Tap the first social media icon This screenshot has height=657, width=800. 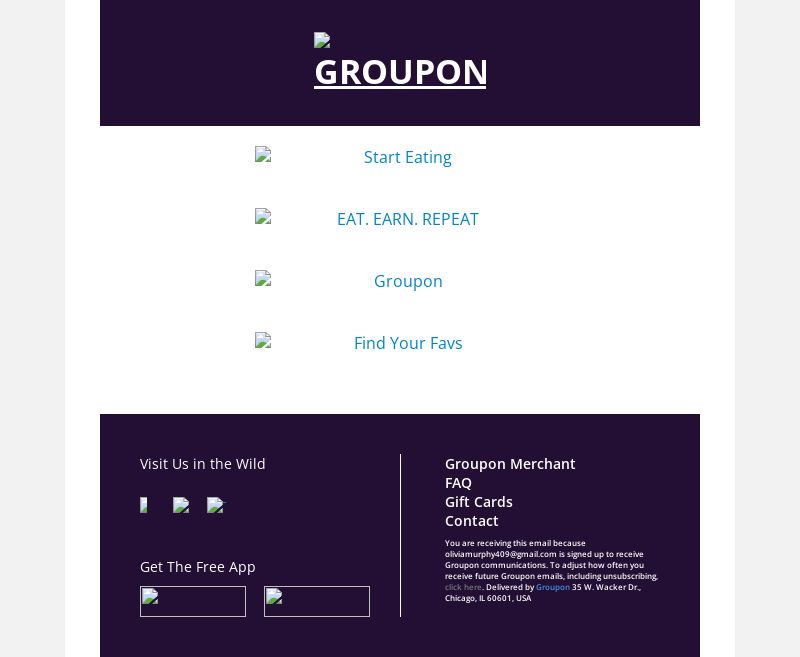(146, 505)
